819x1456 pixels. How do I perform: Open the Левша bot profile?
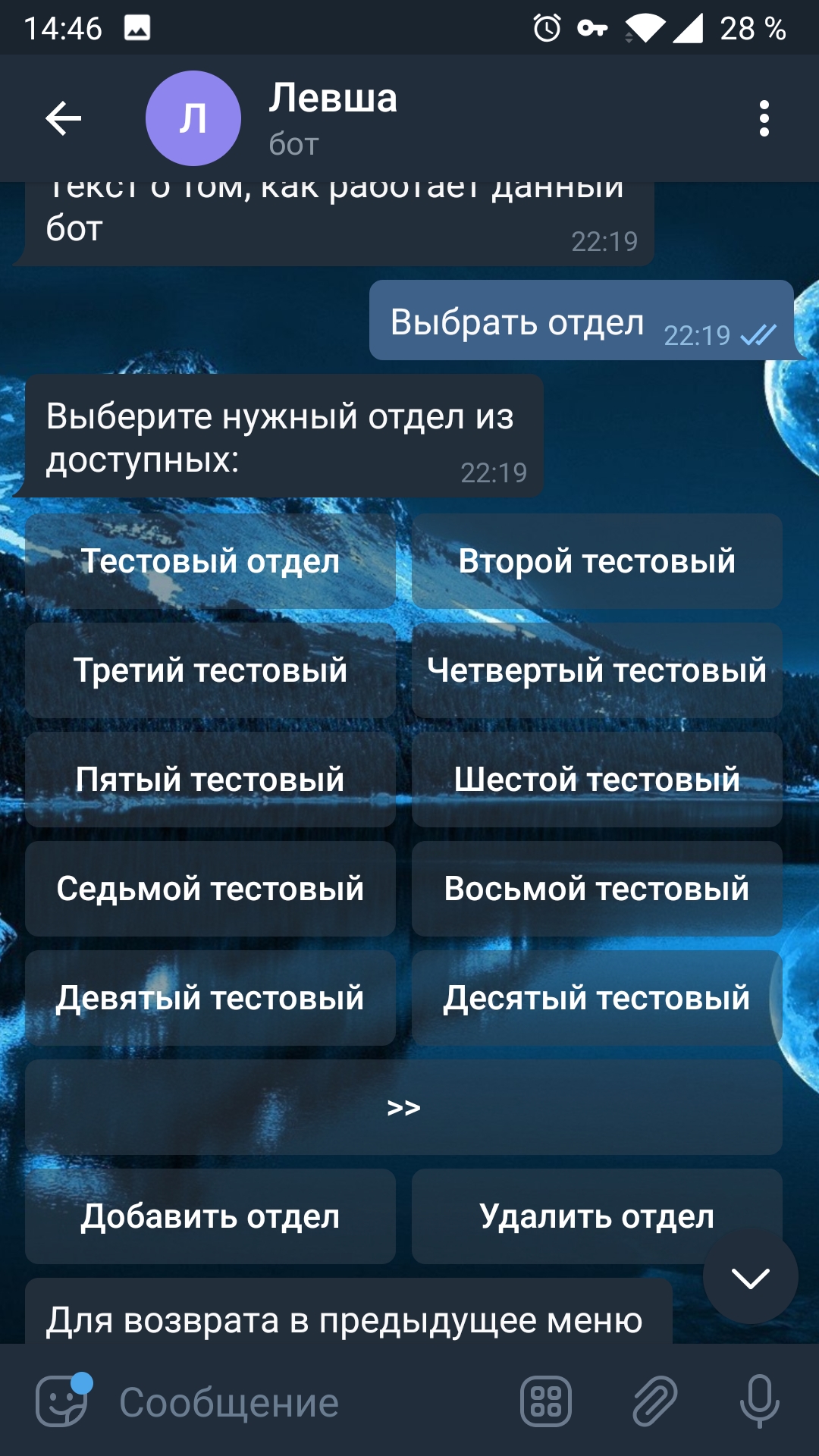click(334, 118)
